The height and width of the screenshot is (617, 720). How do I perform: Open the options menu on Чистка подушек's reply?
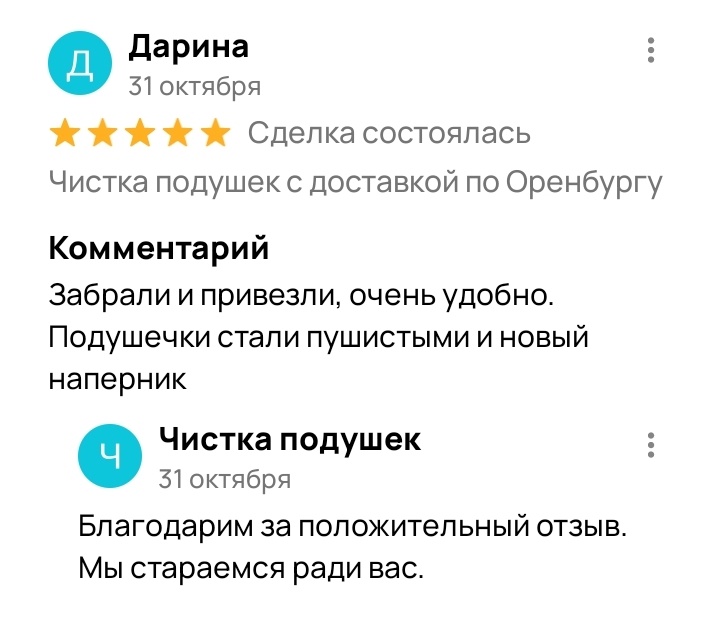pos(651,444)
